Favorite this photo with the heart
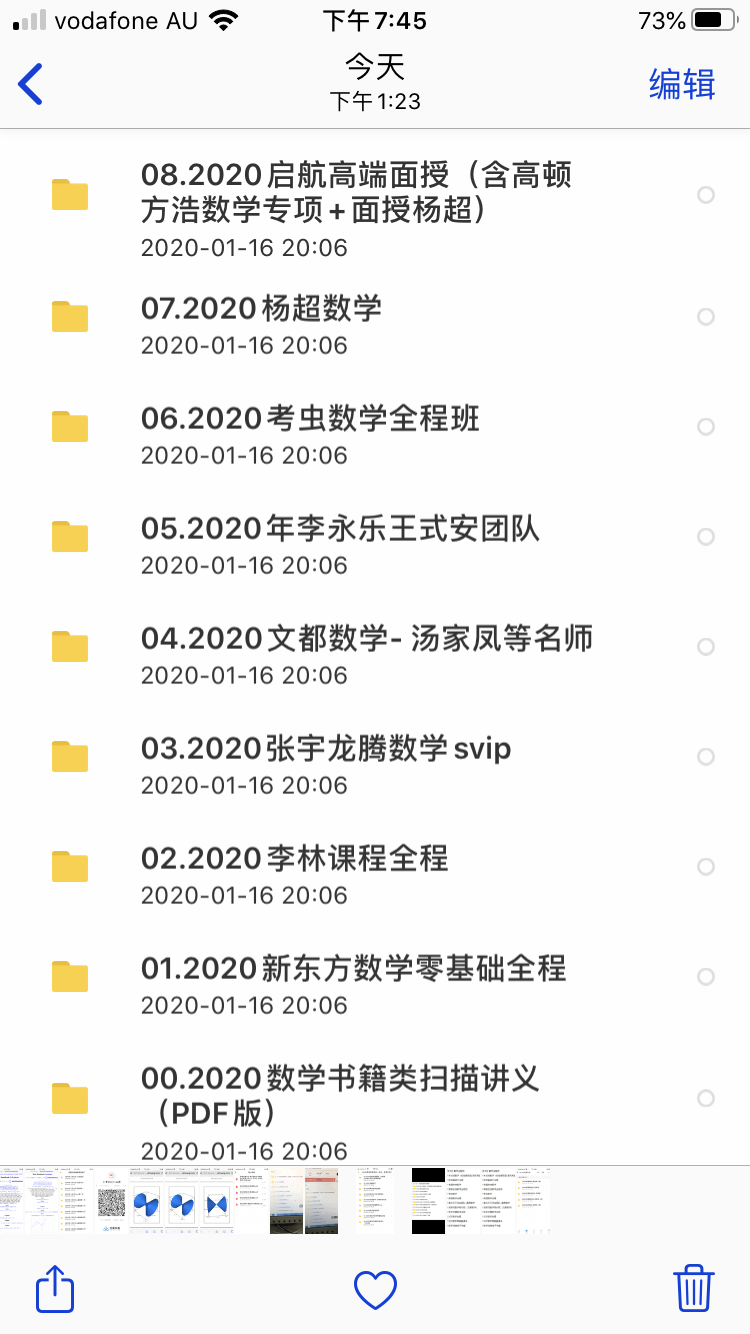Screen dimensions: 750x1334 coord(376,1289)
